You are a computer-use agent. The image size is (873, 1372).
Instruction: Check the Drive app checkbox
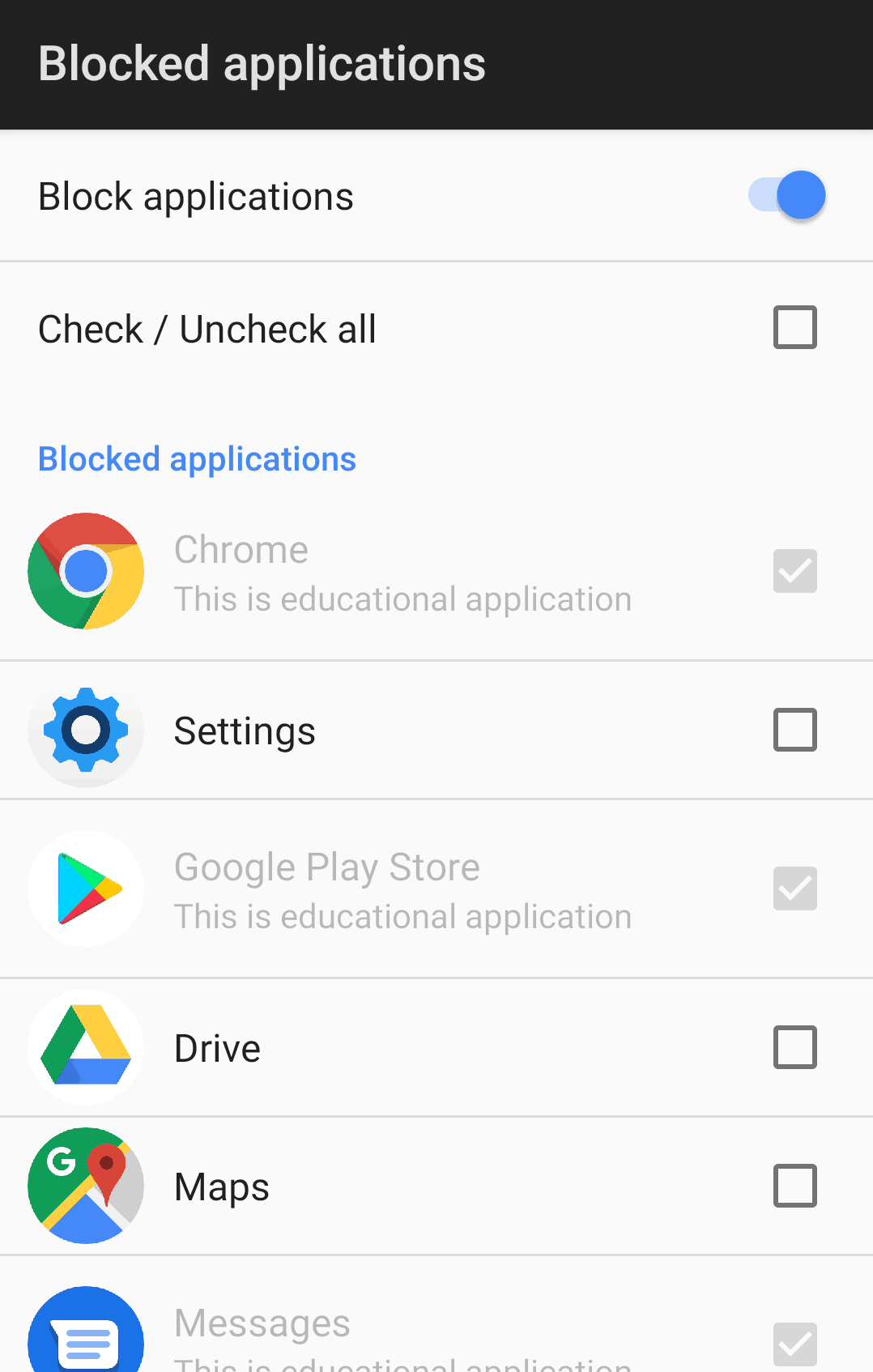(794, 1047)
